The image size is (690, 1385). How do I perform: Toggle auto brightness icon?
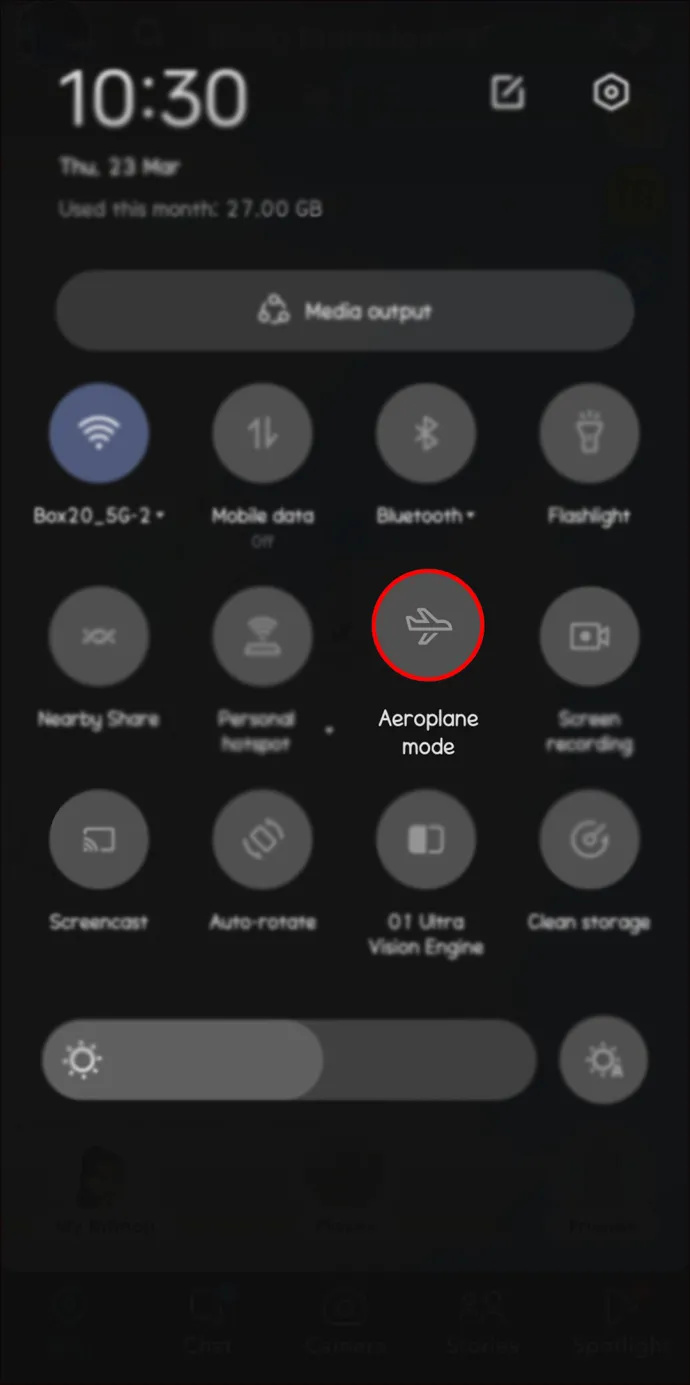pyautogui.click(x=603, y=1060)
